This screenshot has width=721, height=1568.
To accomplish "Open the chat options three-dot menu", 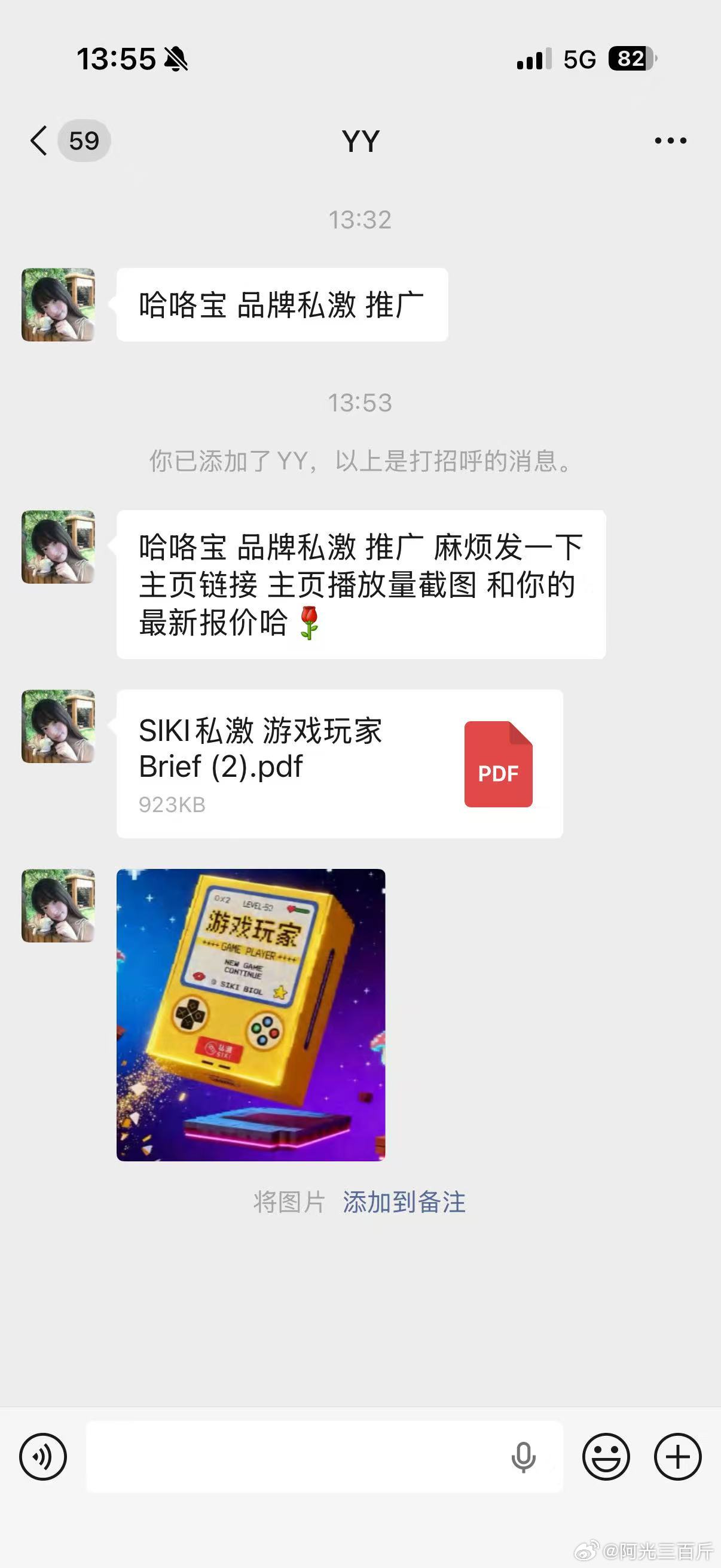I will click(x=668, y=141).
